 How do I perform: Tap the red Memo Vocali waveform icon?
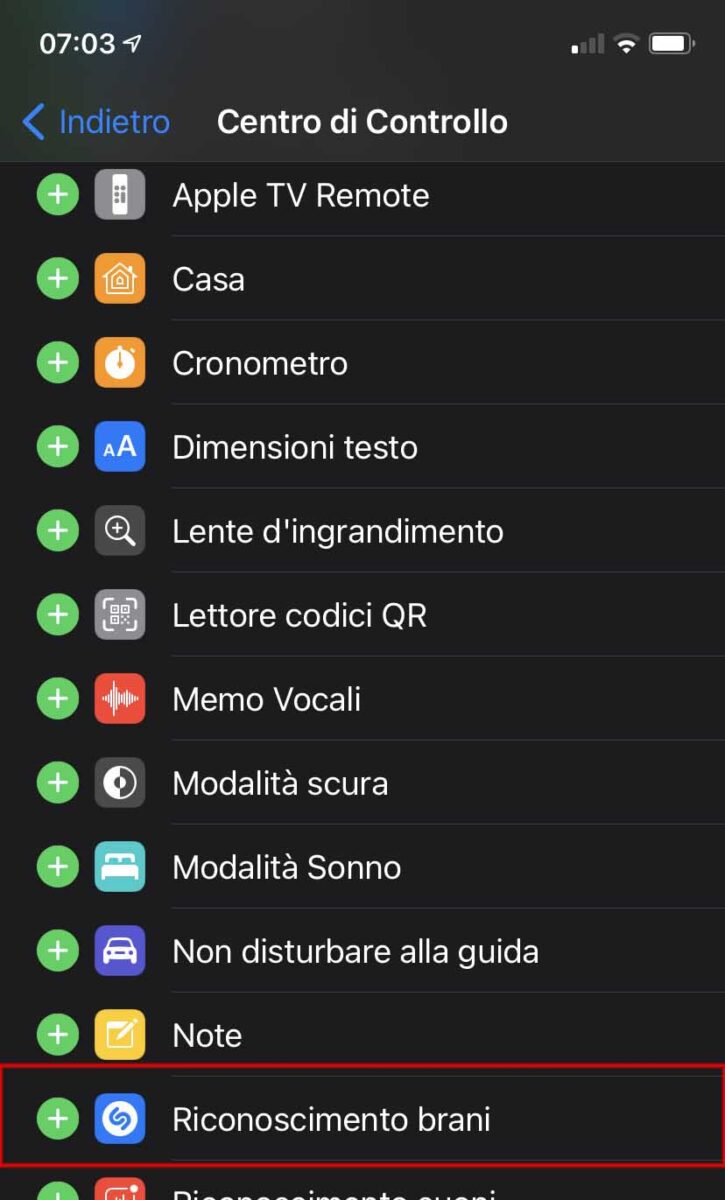pyautogui.click(x=120, y=699)
